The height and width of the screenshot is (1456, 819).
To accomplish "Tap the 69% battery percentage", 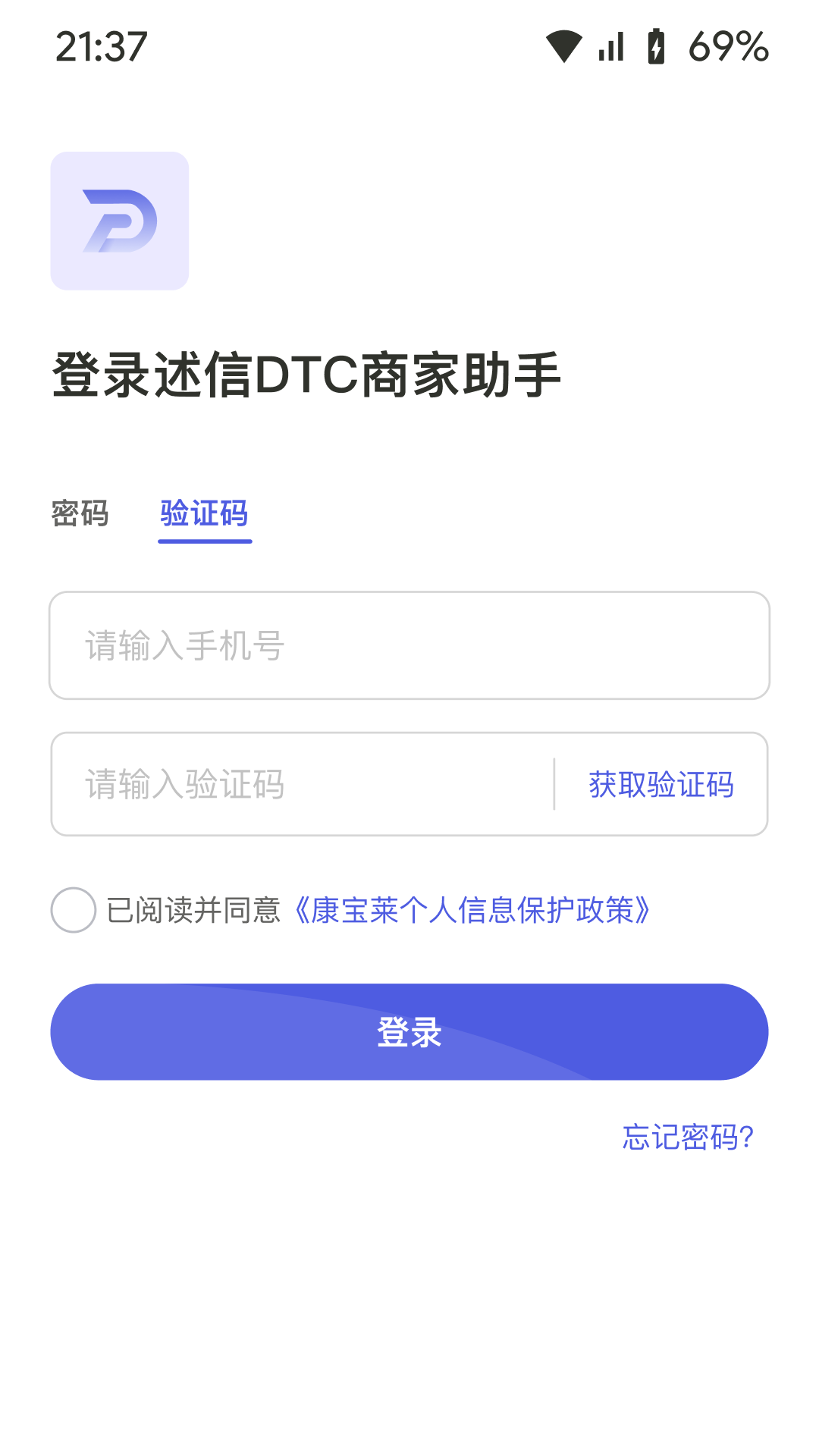I will pyautogui.click(x=728, y=45).
